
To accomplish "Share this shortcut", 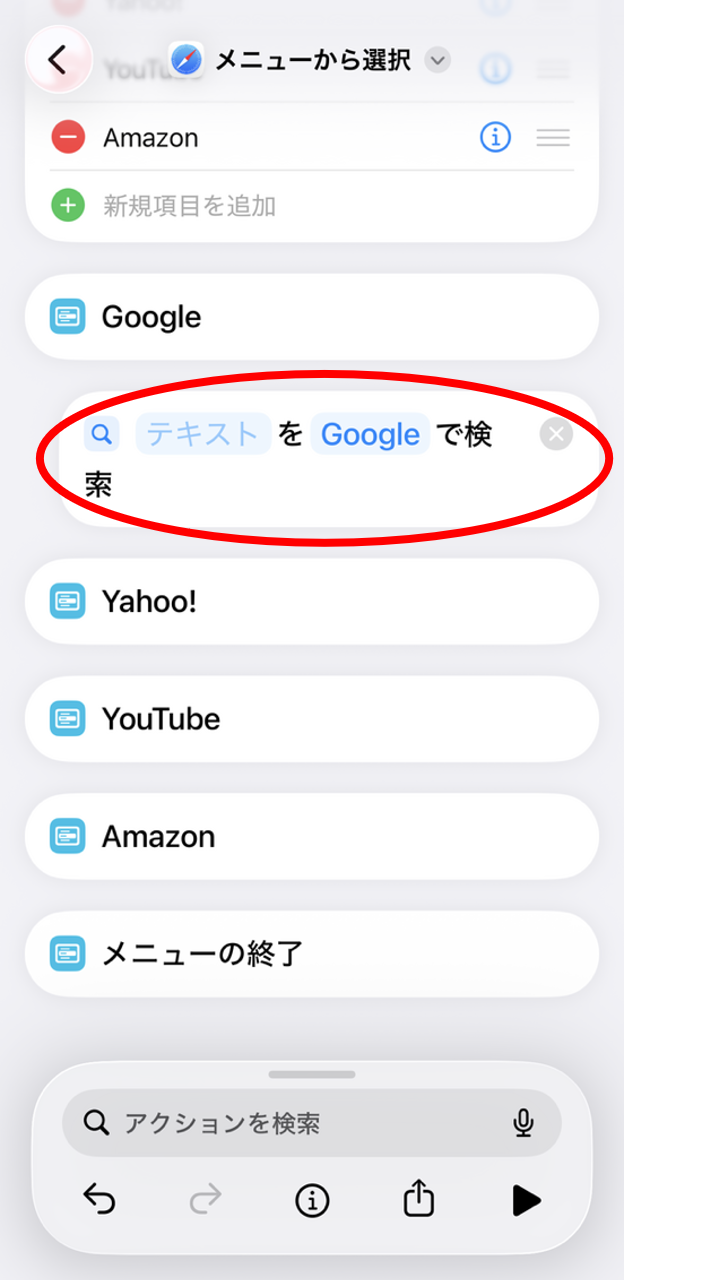I will pos(418,1199).
